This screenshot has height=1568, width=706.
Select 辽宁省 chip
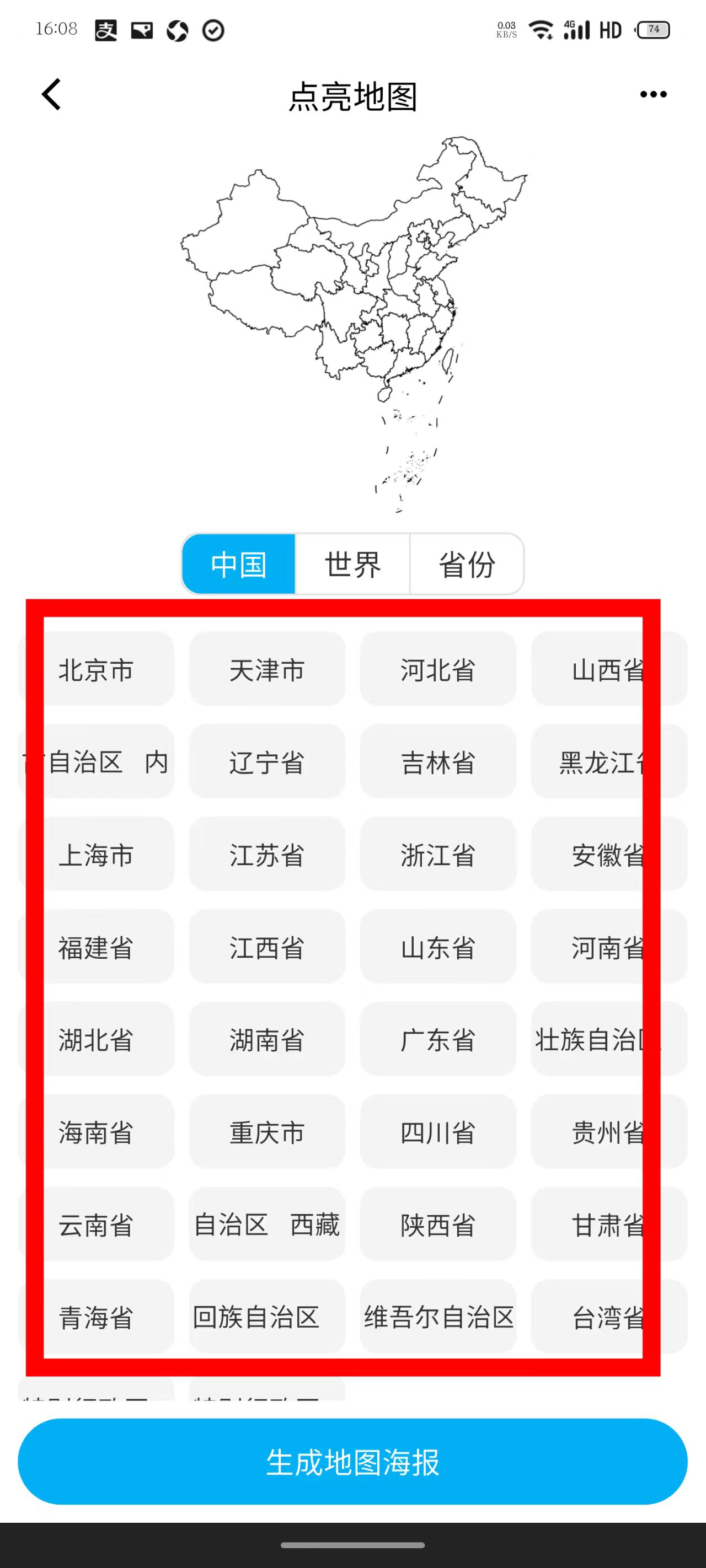tap(267, 762)
